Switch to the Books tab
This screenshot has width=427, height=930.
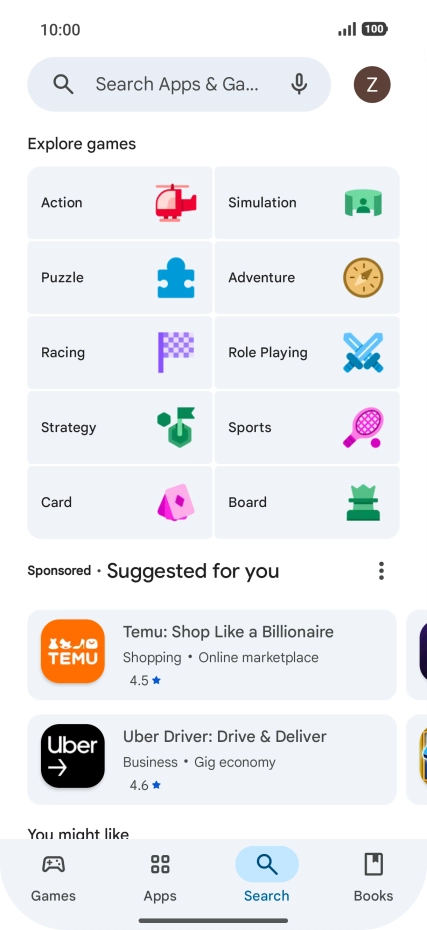pyautogui.click(x=374, y=878)
